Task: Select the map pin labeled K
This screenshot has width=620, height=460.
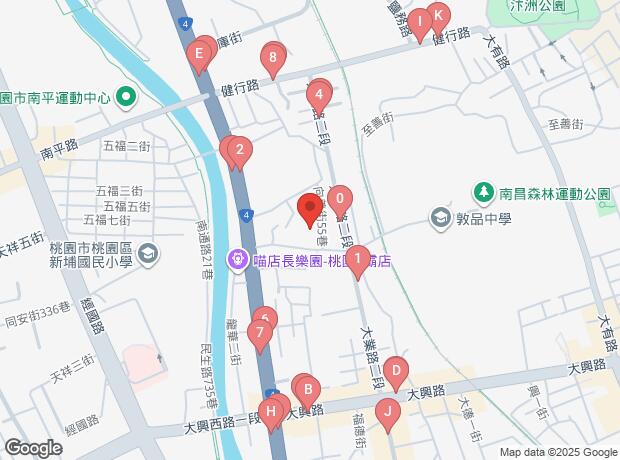Action: click(x=438, y=18)
